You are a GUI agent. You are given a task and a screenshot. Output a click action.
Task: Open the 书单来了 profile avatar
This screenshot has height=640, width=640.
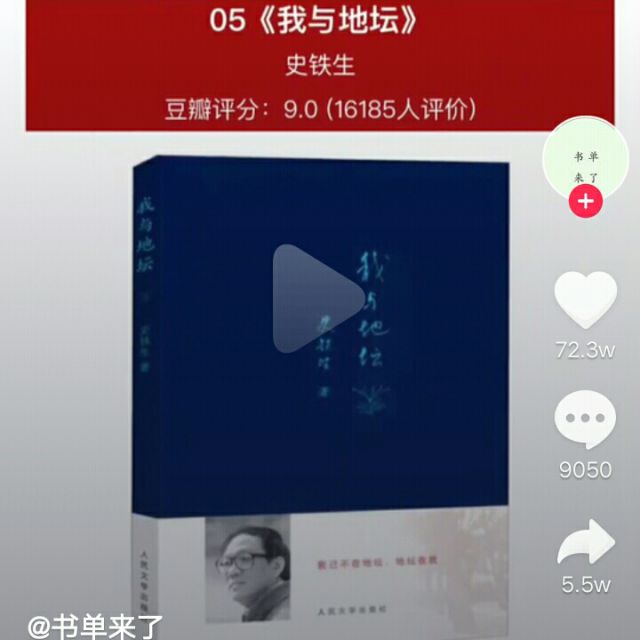coord(586,159)
